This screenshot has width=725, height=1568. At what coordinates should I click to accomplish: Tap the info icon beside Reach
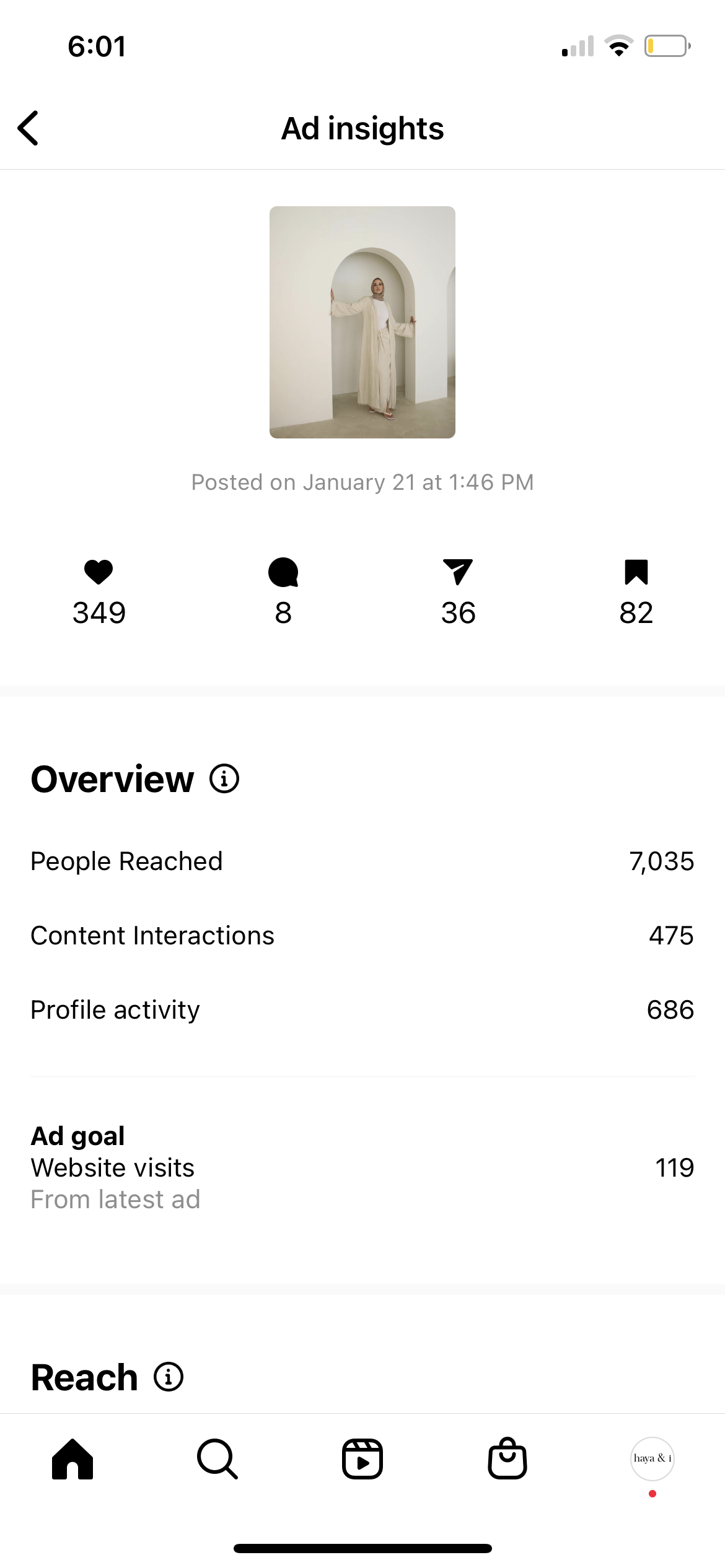[x=169, y=1377]
